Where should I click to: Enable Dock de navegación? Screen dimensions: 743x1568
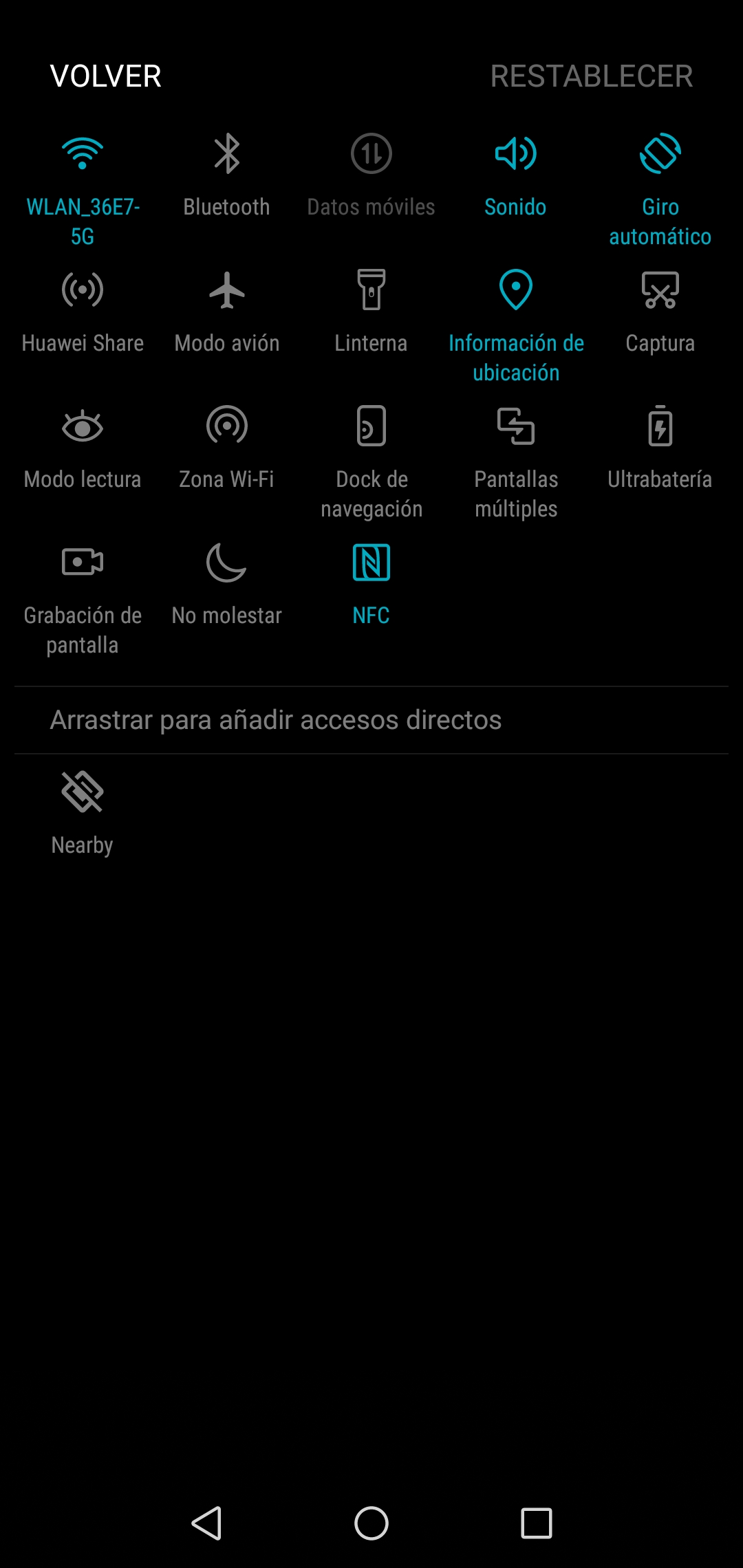371,462
